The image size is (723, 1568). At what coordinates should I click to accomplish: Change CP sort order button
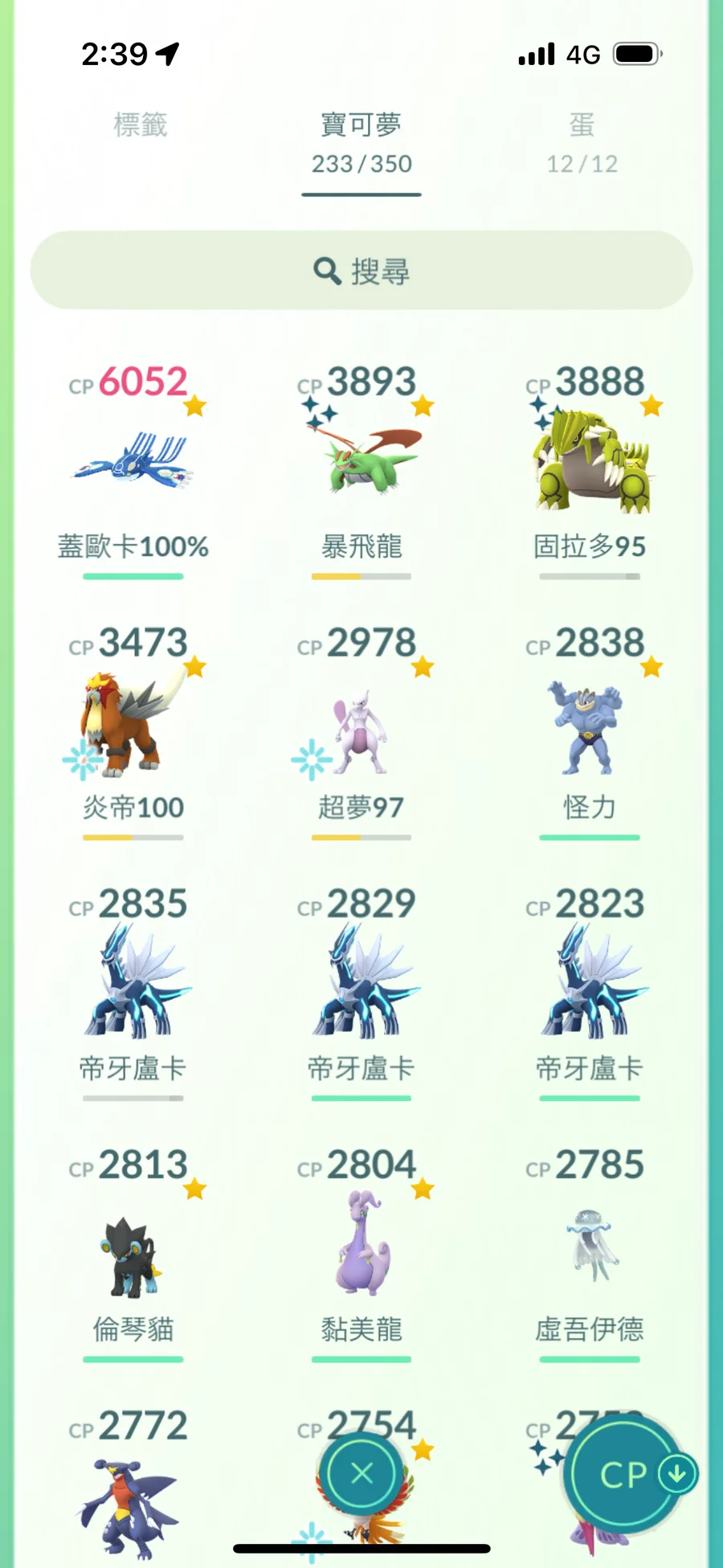(x=626, y=1473)
